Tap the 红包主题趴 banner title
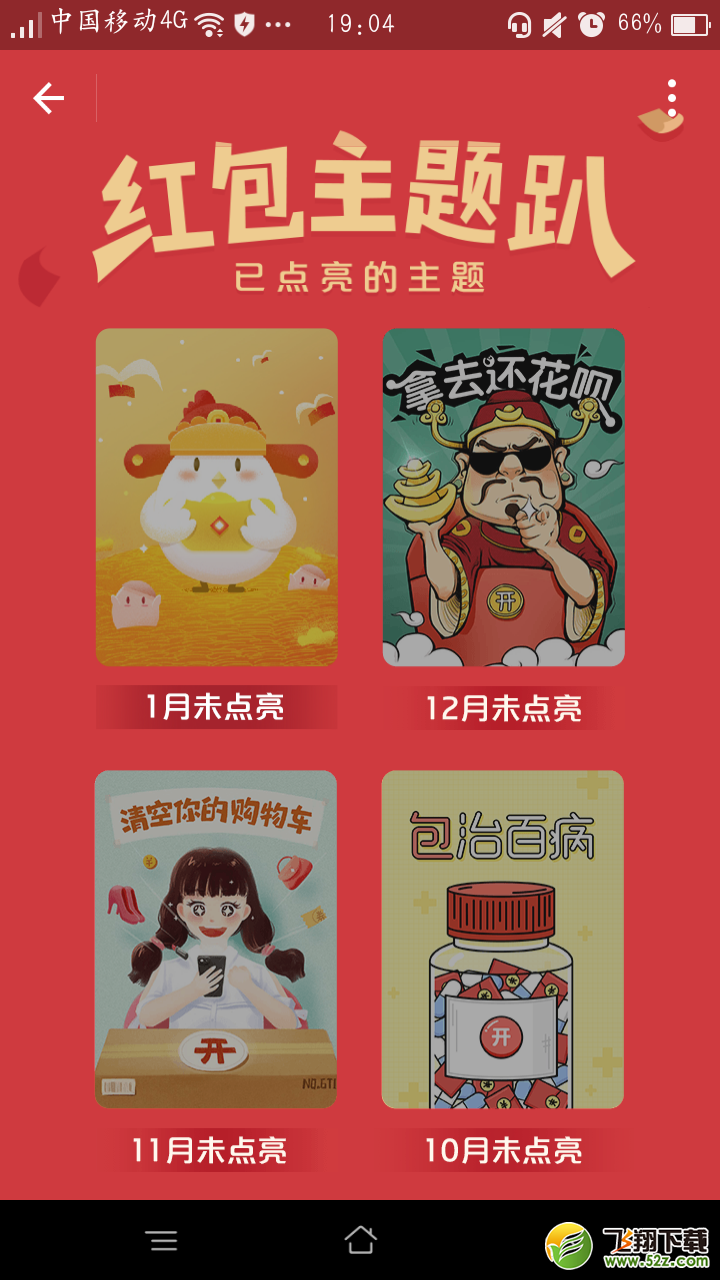 coord(360,197)
